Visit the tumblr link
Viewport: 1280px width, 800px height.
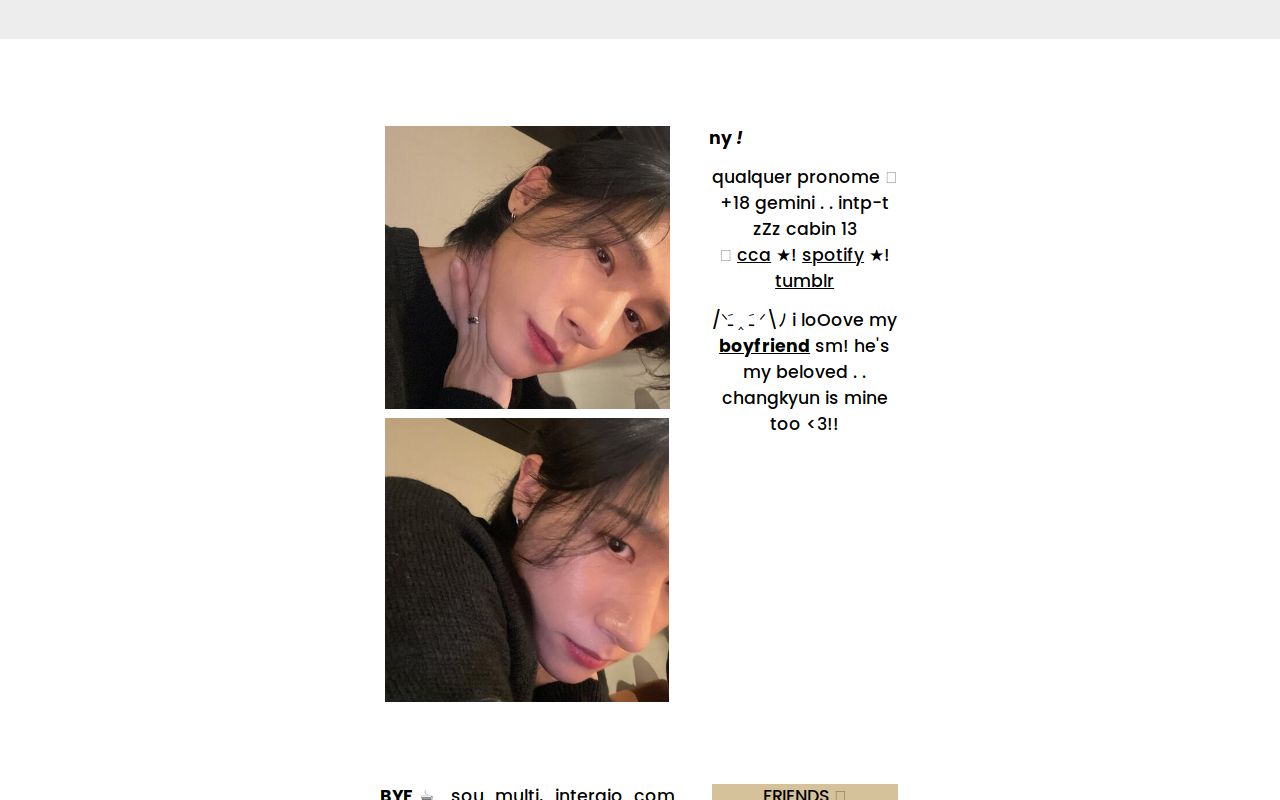(804, 281)
